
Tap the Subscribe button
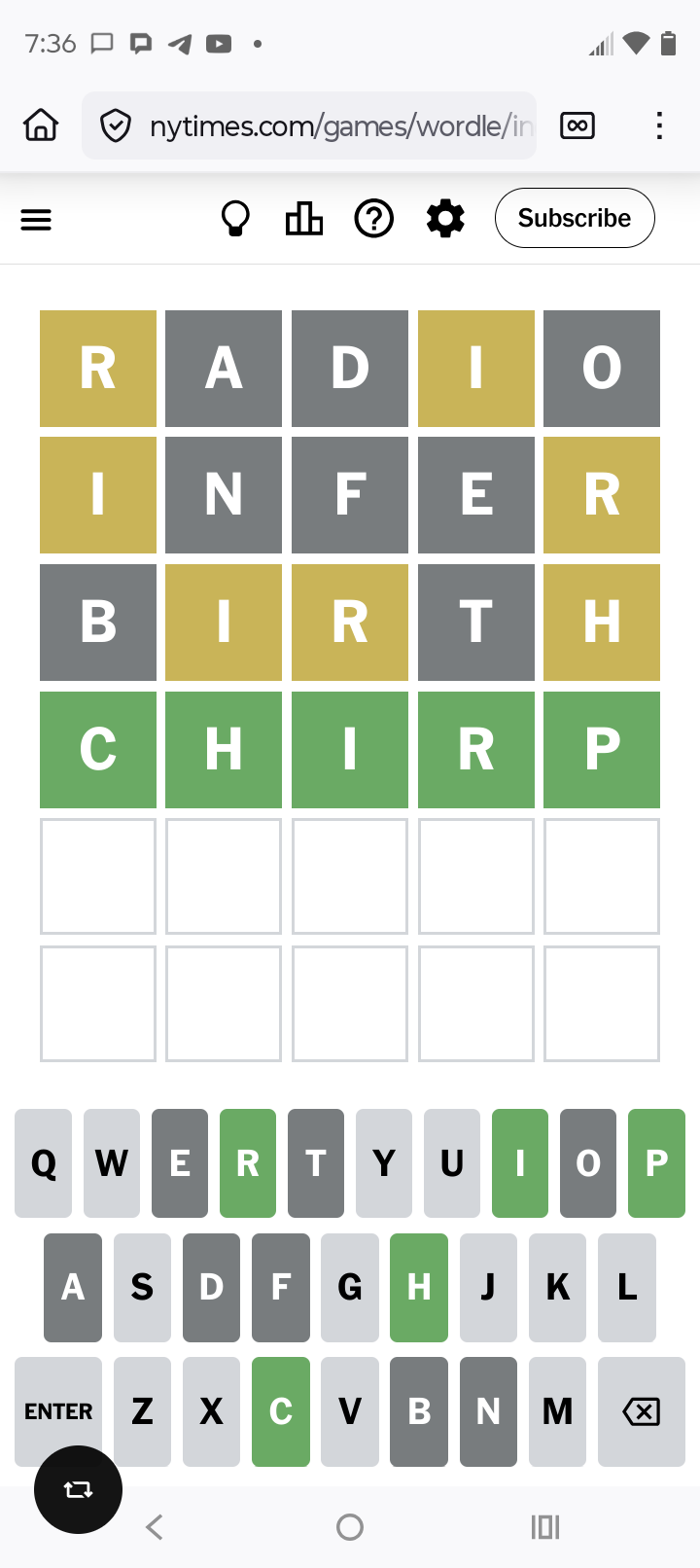[574, 218]
